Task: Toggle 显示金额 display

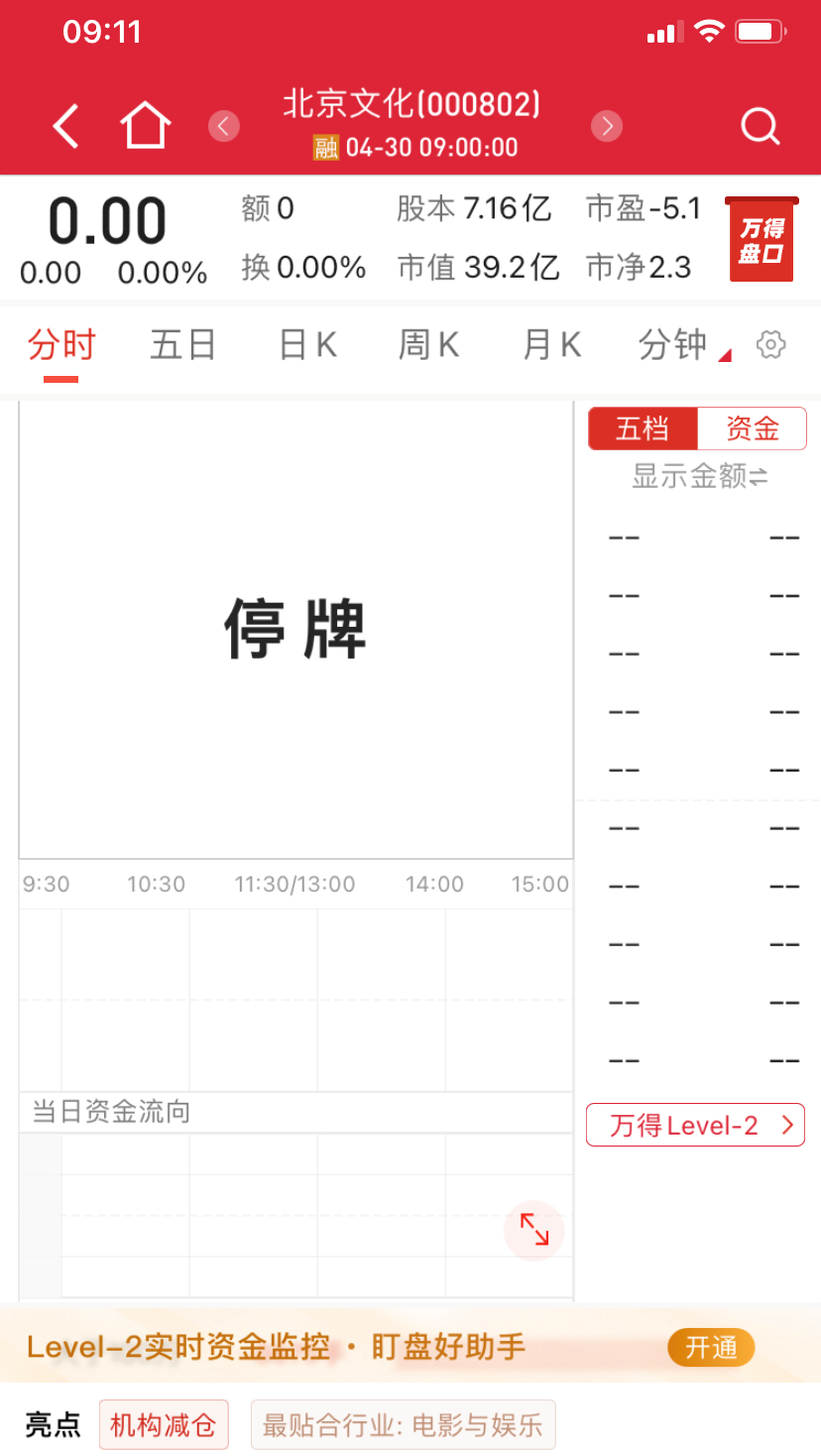Action: point(700,477)
